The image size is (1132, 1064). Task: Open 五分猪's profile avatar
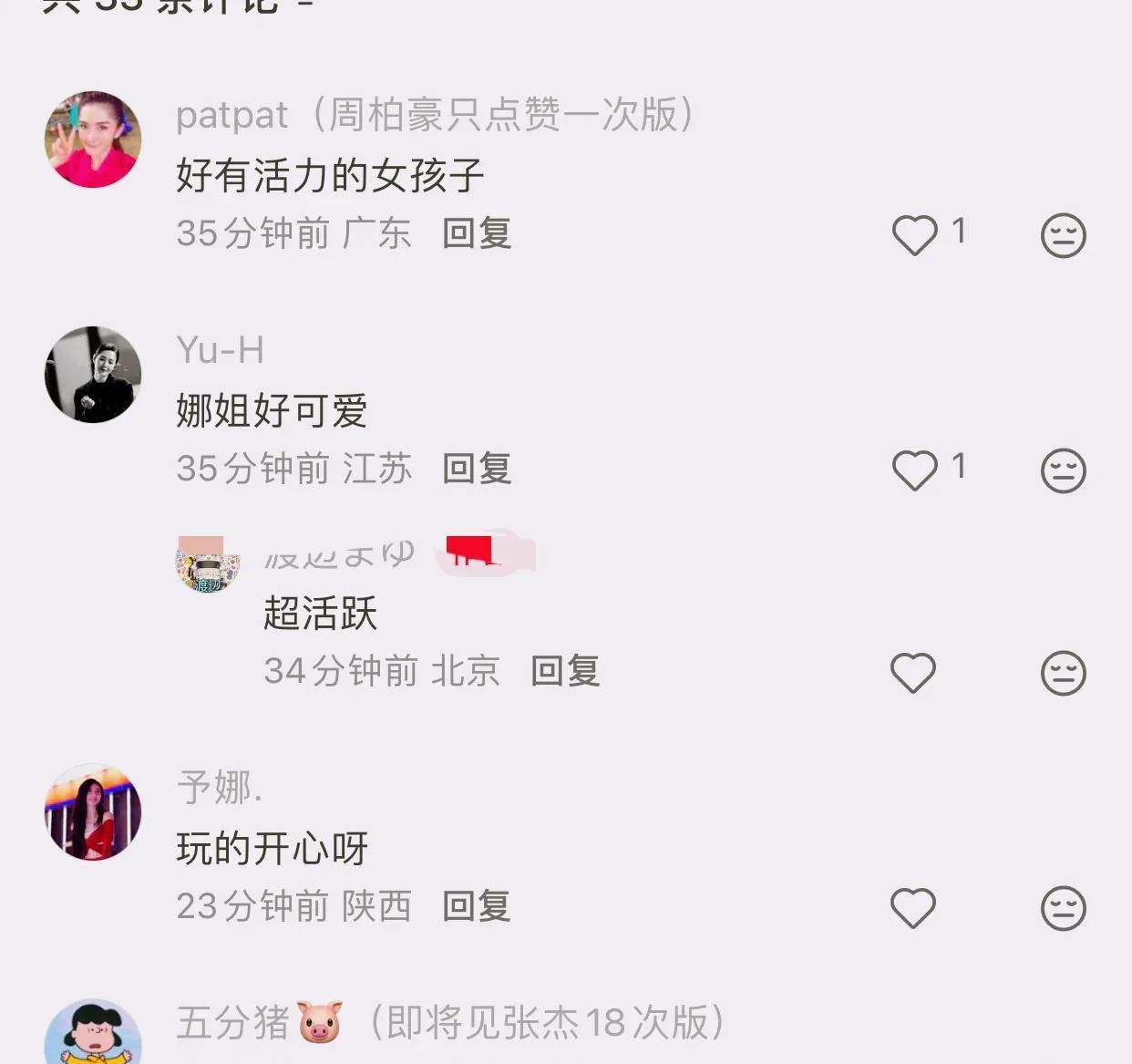pyautogui.click(x=93, y=1035)
